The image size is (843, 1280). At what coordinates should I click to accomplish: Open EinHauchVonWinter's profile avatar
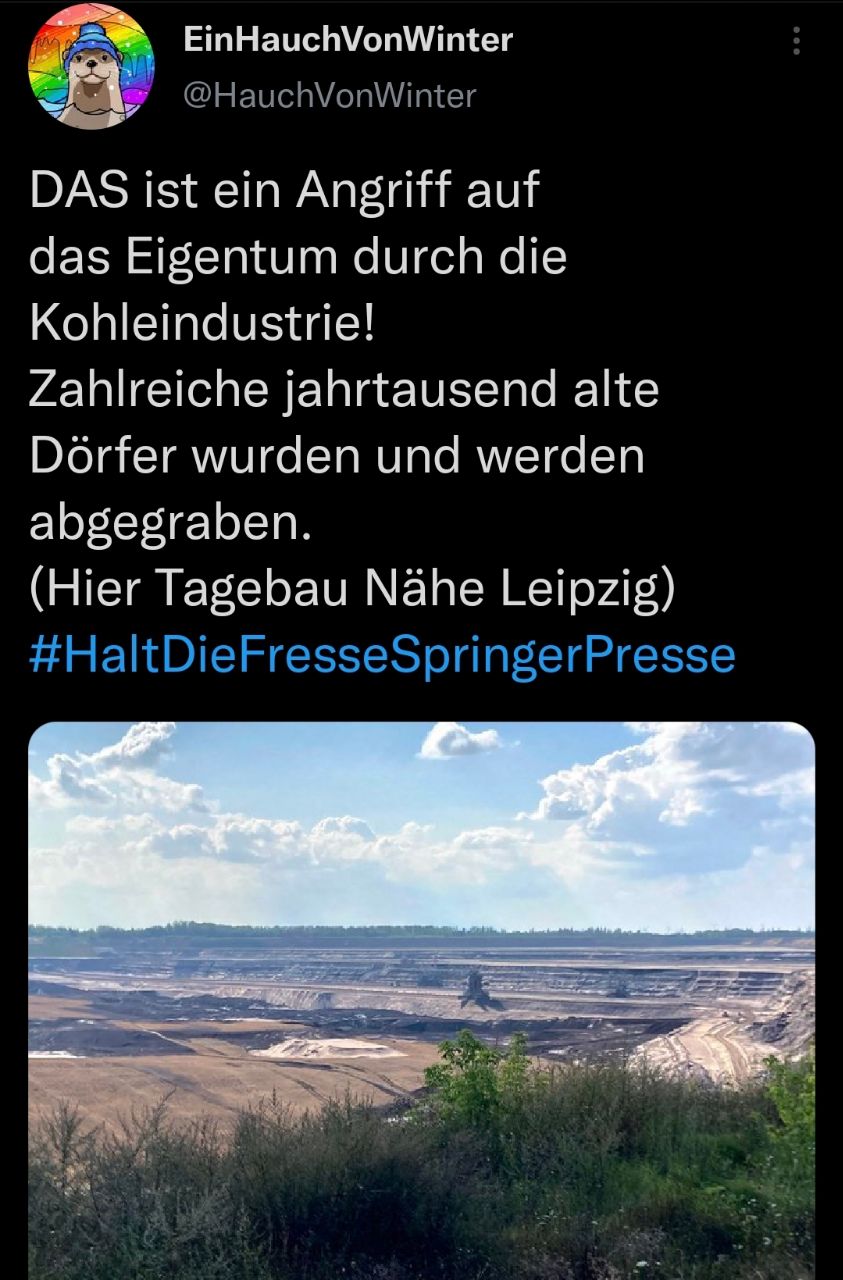pos(91,66)
